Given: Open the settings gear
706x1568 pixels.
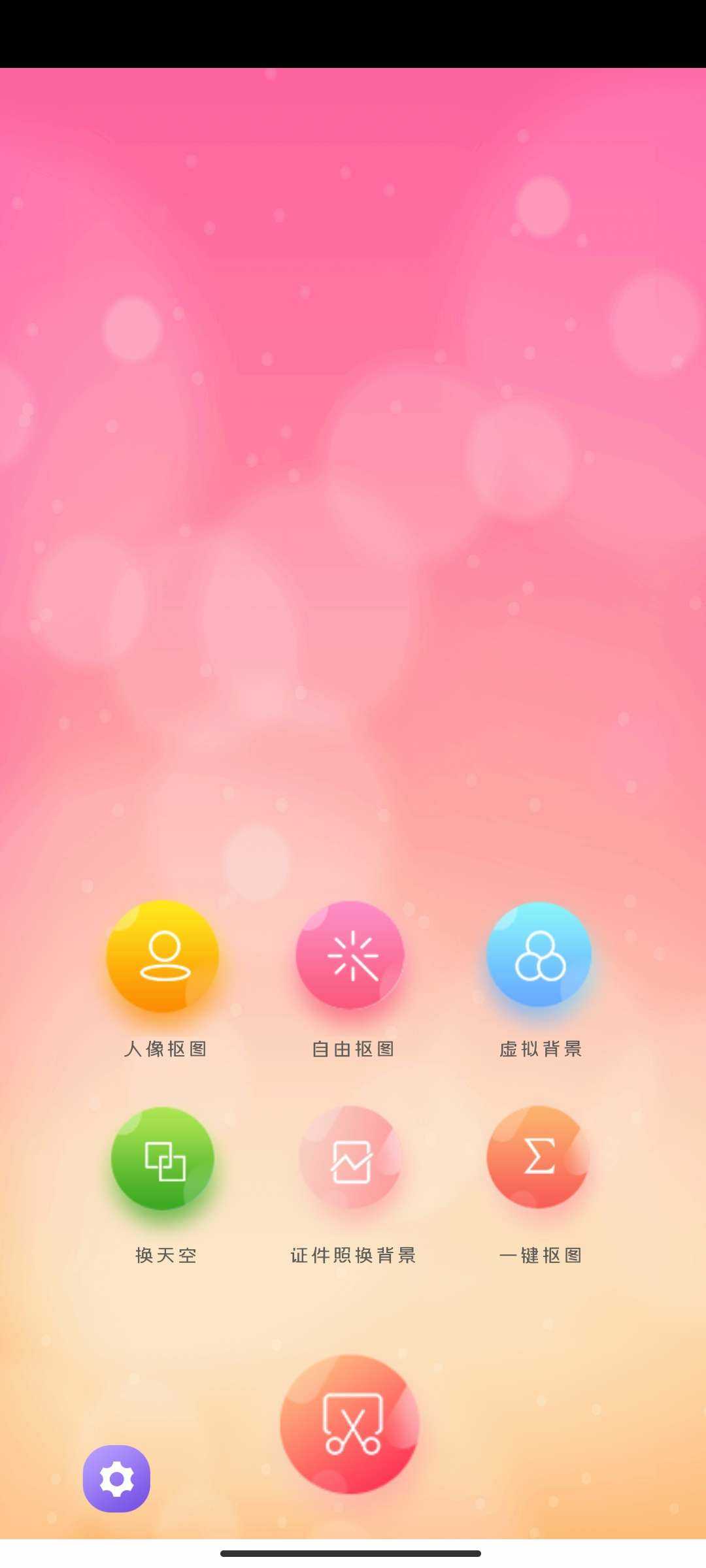Looking at the screenshot, I should (x=116, y=1478).
